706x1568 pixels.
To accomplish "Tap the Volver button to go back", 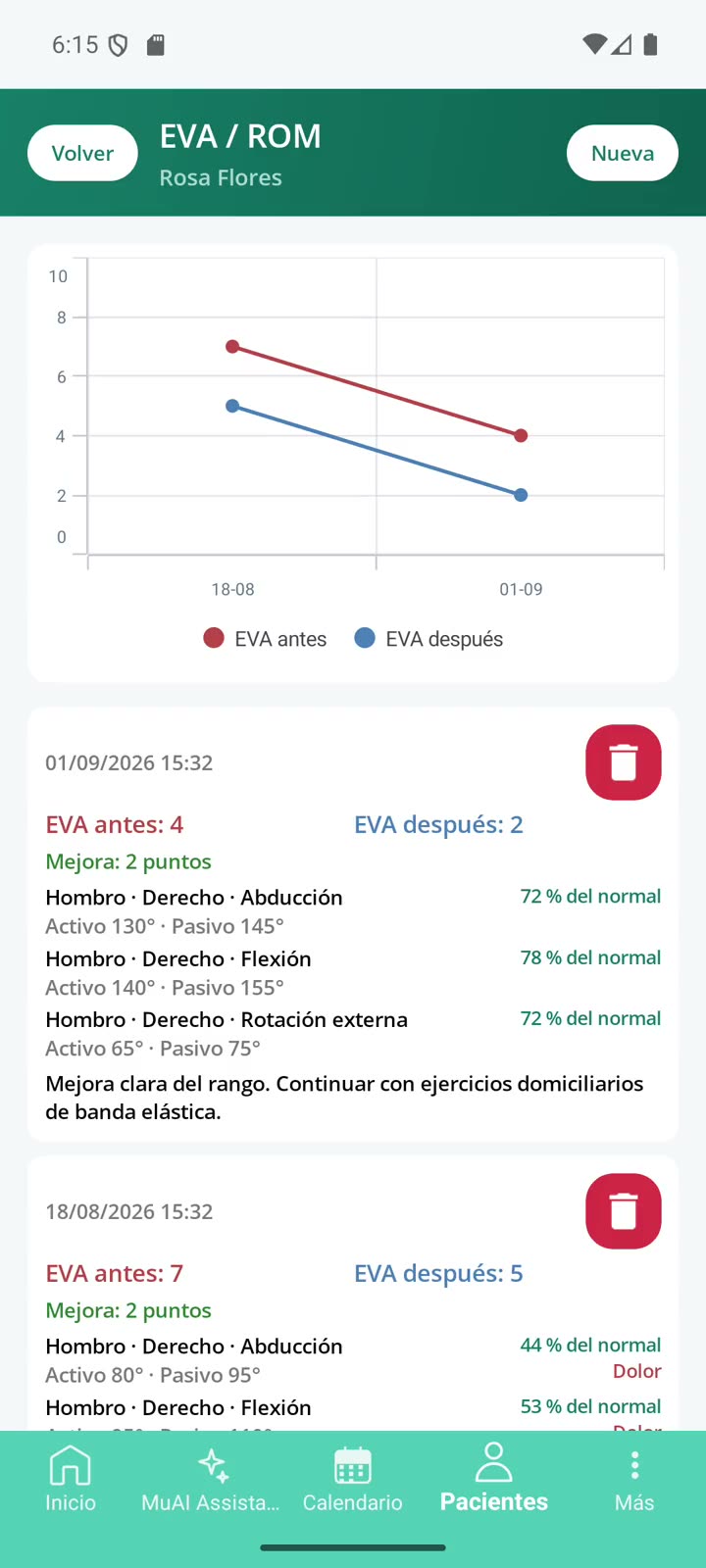I will click(x=82, y=153).
